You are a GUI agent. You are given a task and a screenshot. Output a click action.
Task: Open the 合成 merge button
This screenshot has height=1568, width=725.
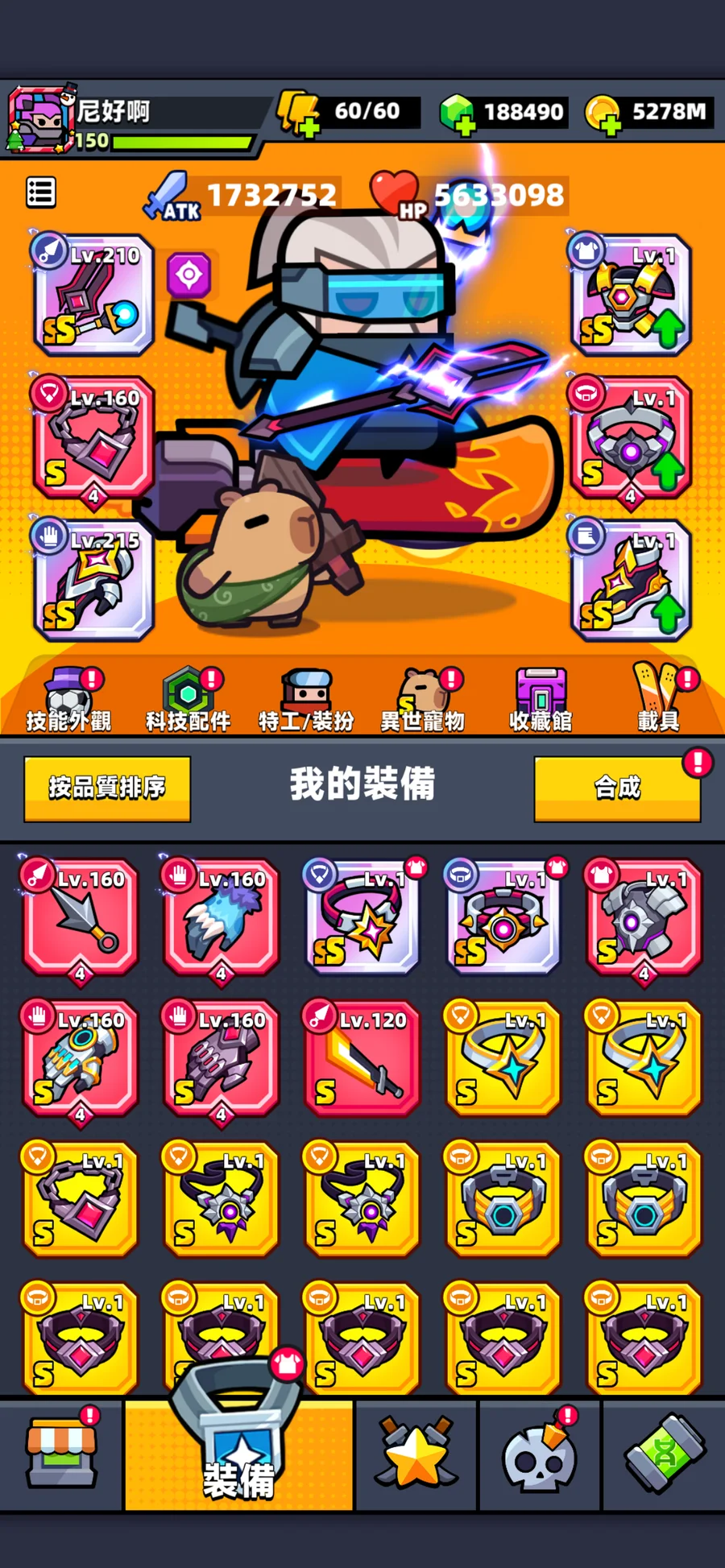pyautogui.click(x=617, y=788)
